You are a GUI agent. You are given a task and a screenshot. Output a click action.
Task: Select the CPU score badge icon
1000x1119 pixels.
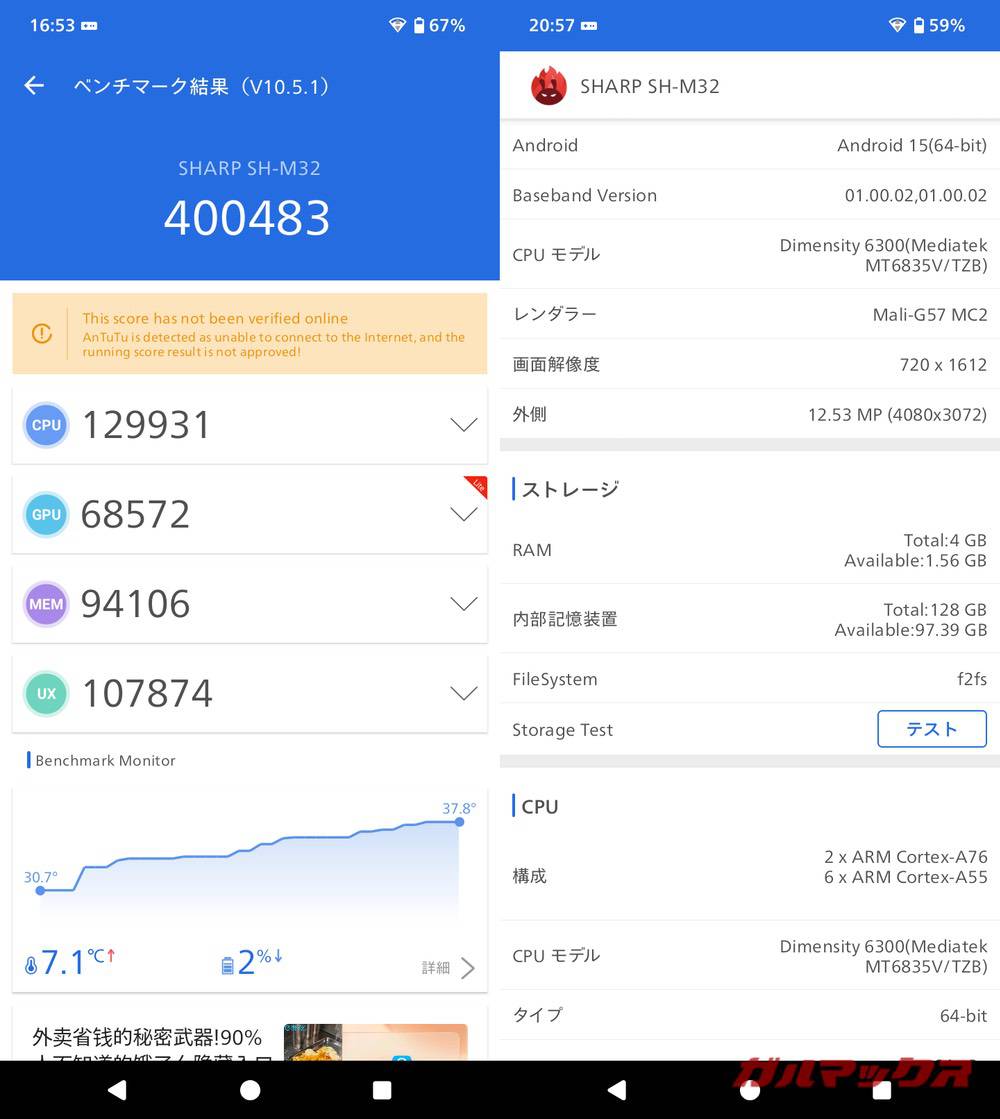tap(45, 425)
